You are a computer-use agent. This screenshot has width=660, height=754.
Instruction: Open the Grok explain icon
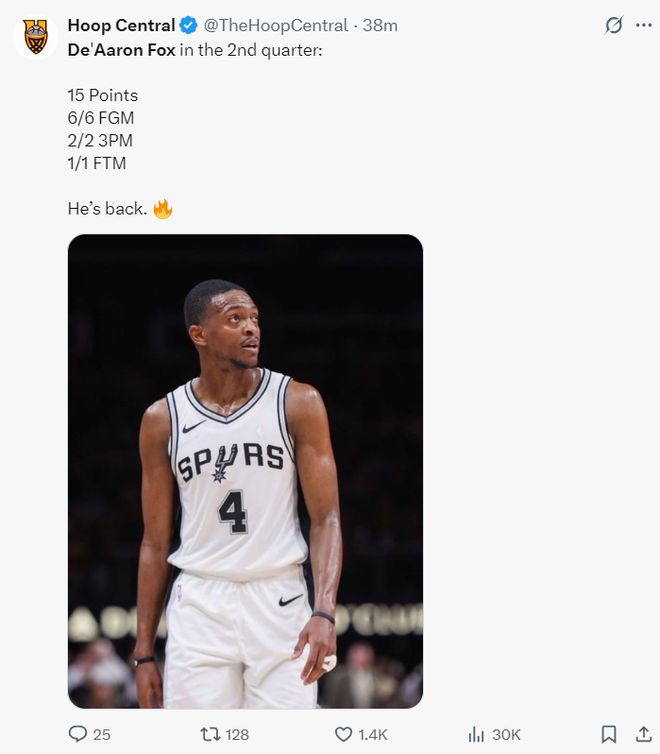(614, 26)
